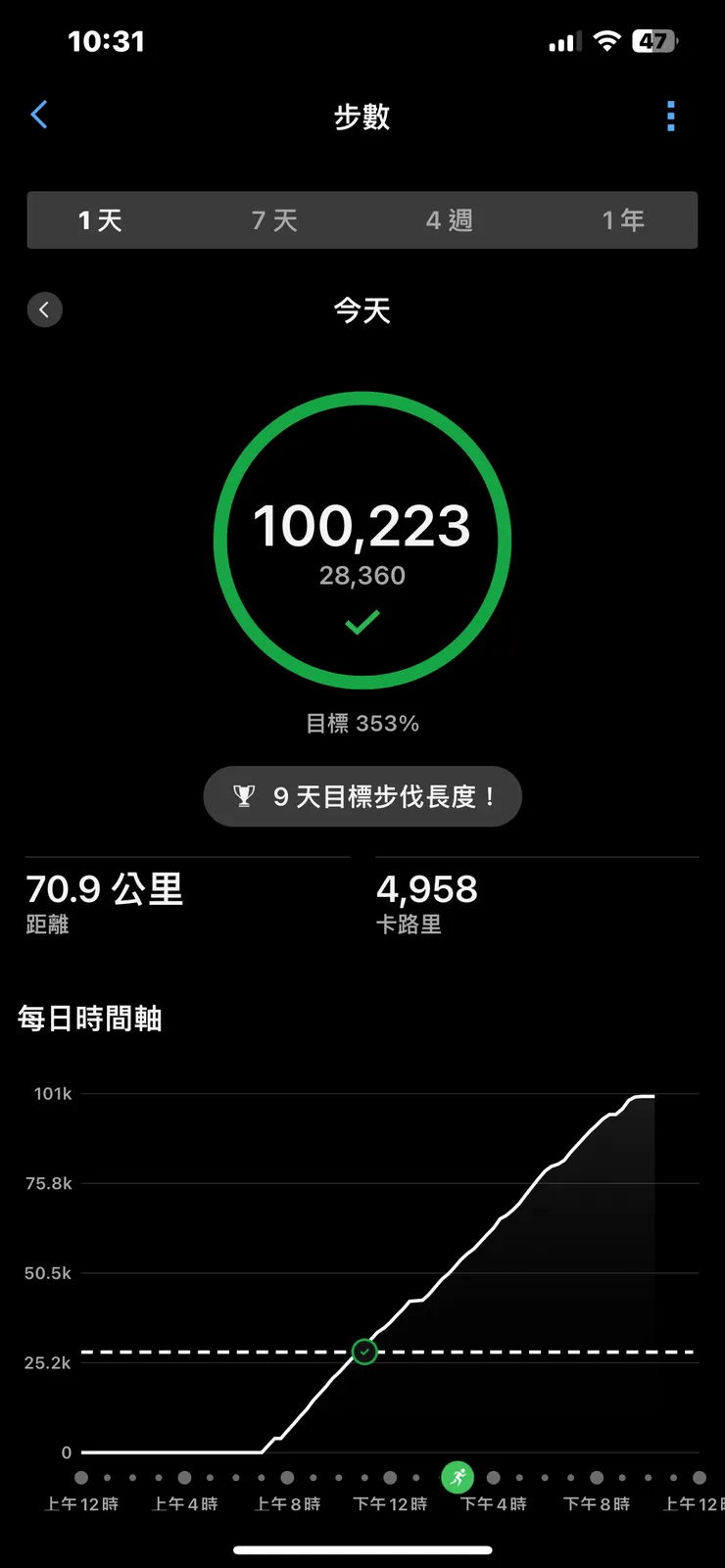725x1568 pixels.
Task: Tap the step count ring showing 100,223
Action: pyautogui.click(x=362, y=526)
